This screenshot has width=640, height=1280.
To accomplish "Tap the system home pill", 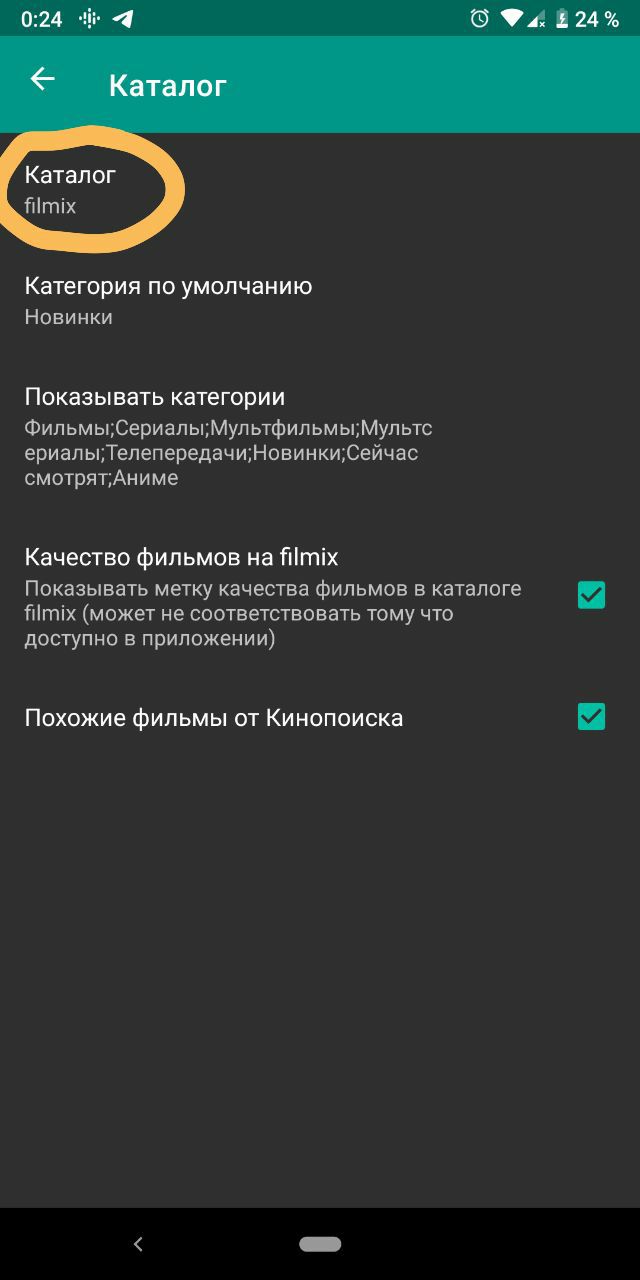I will pyautogui.click(x=320, y=1244).
